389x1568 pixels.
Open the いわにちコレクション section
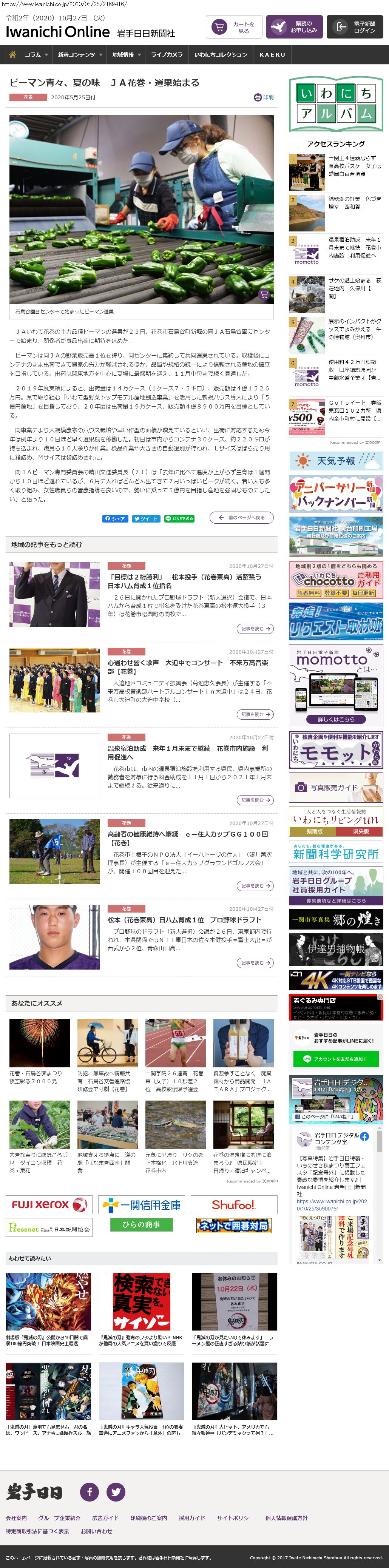coord(221,55)
